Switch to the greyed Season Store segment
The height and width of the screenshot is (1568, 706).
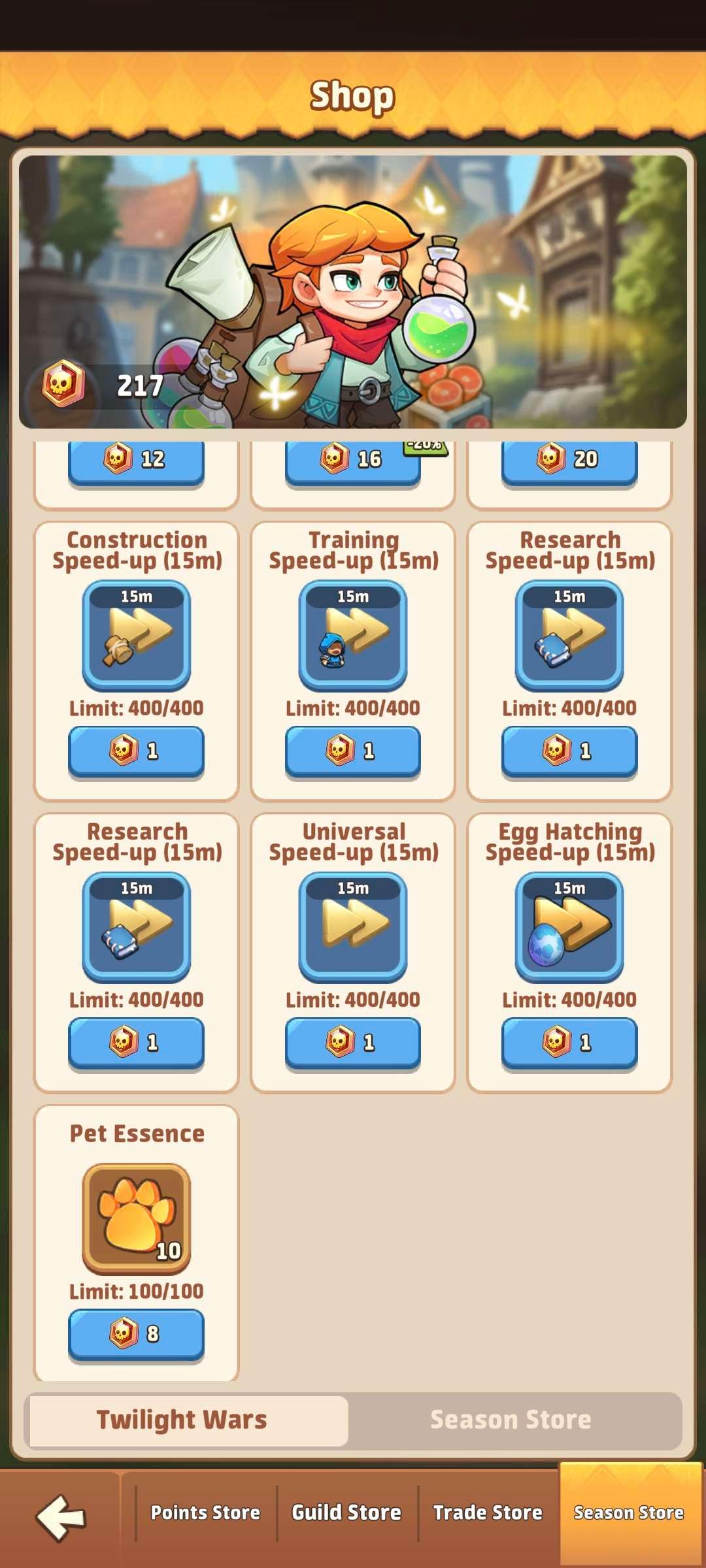point(511,1420)
